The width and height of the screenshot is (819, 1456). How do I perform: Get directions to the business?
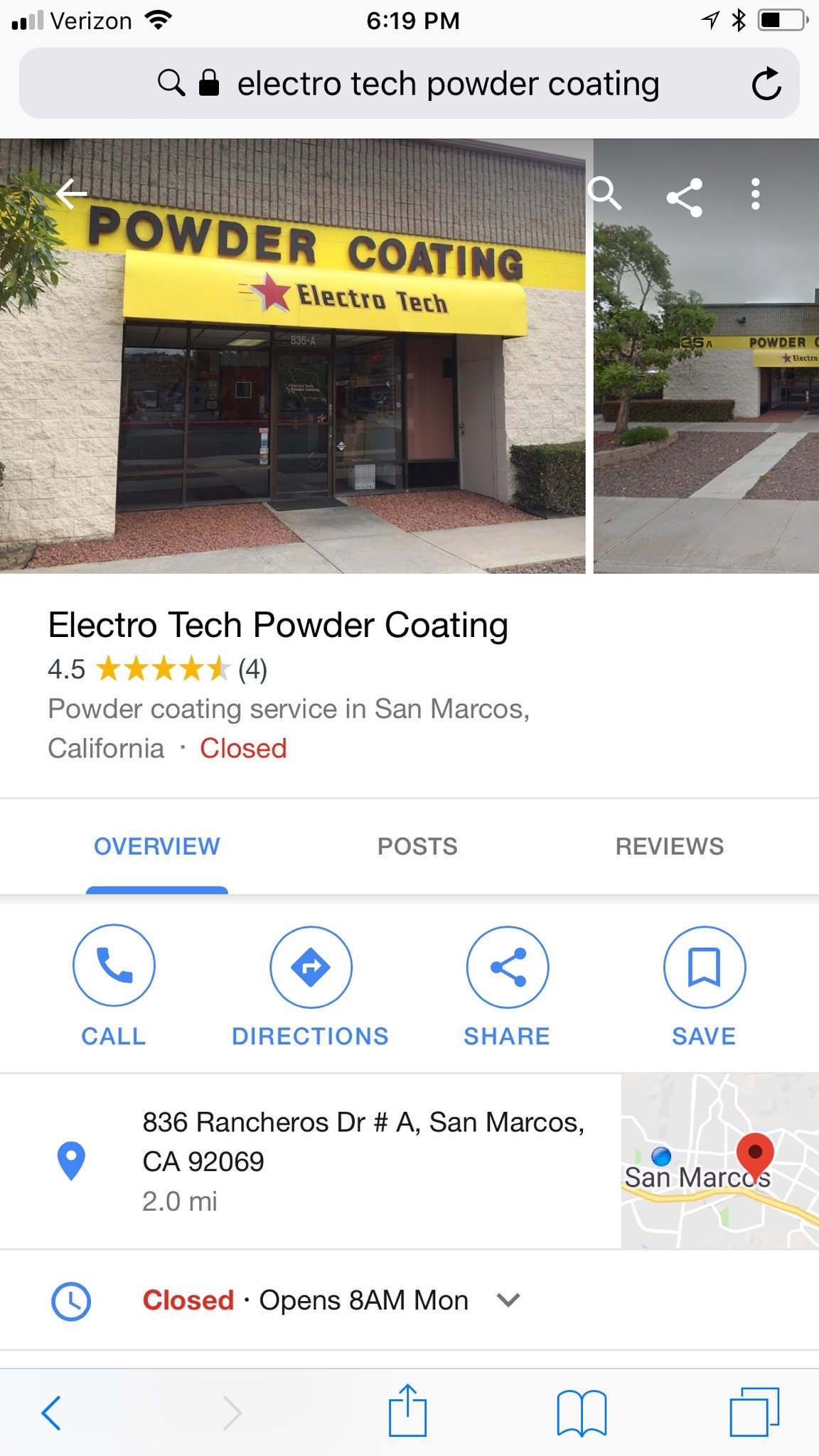tap(311, 985)
